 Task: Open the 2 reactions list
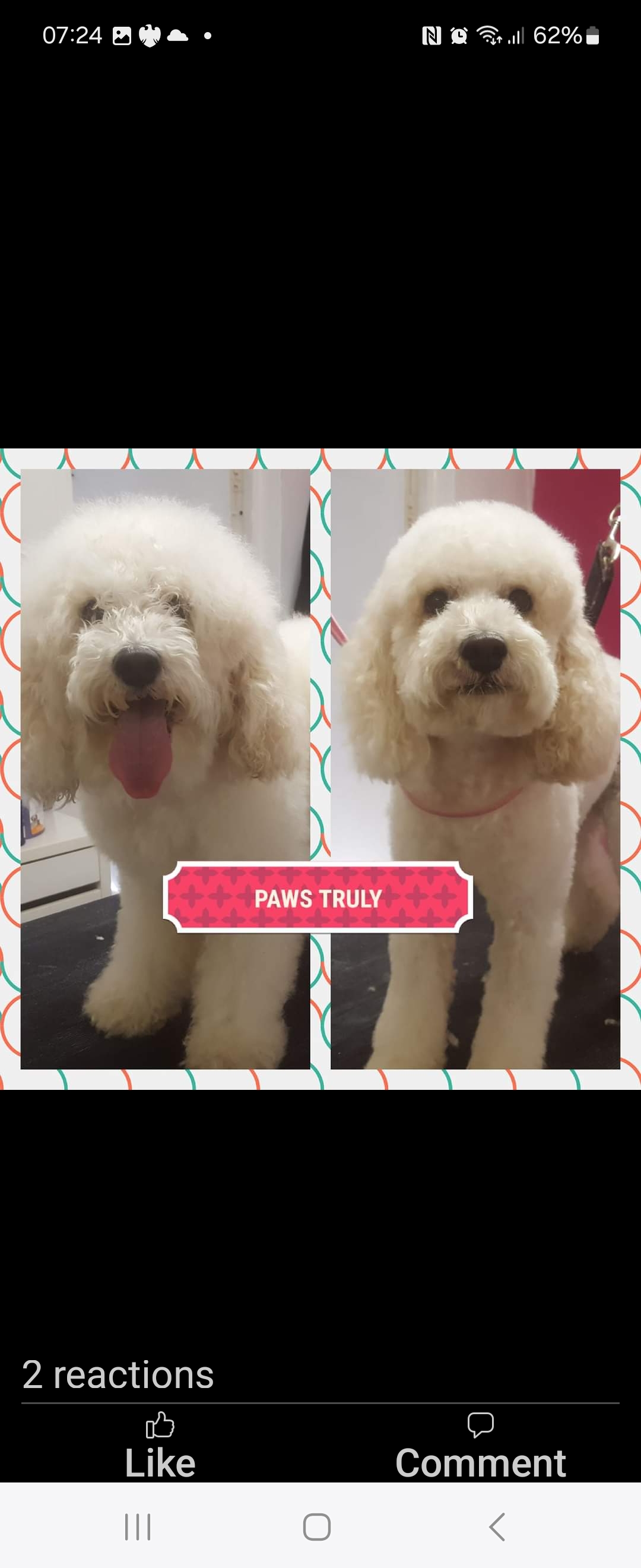pos(118,1375)
